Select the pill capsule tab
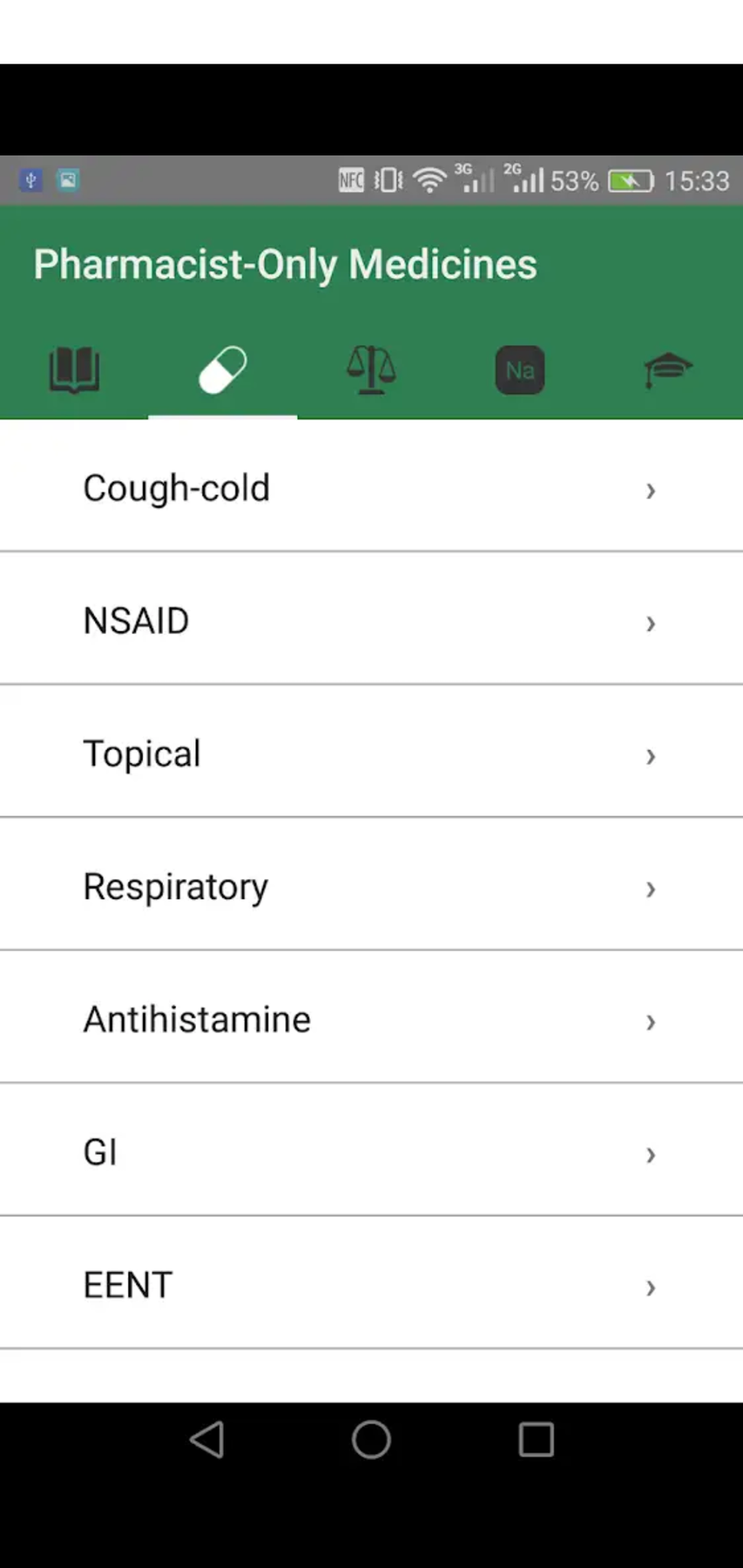743x1568 pixels. pyautogui.click(x=223, y=370)
